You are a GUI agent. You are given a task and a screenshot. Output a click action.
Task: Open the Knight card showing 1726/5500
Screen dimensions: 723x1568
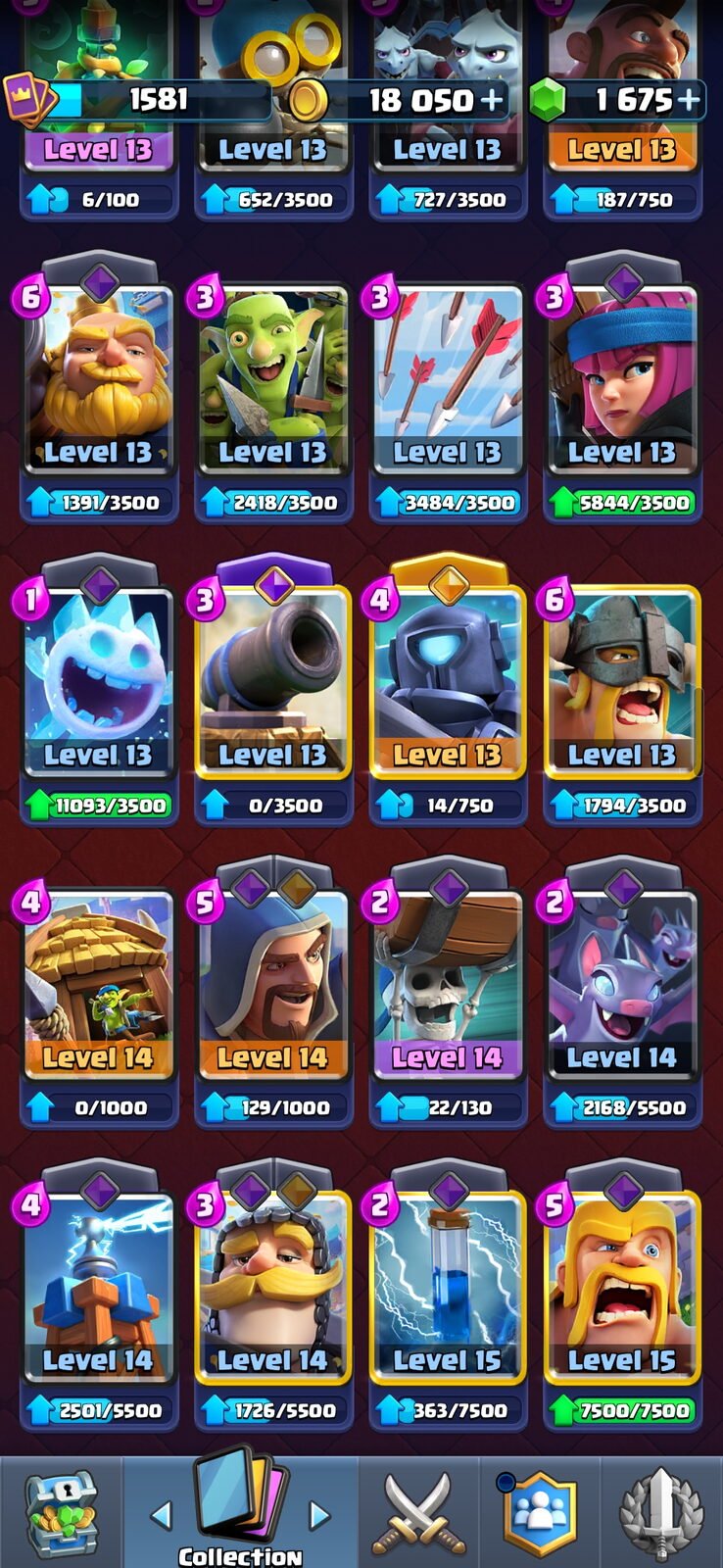click(272, 1296)
